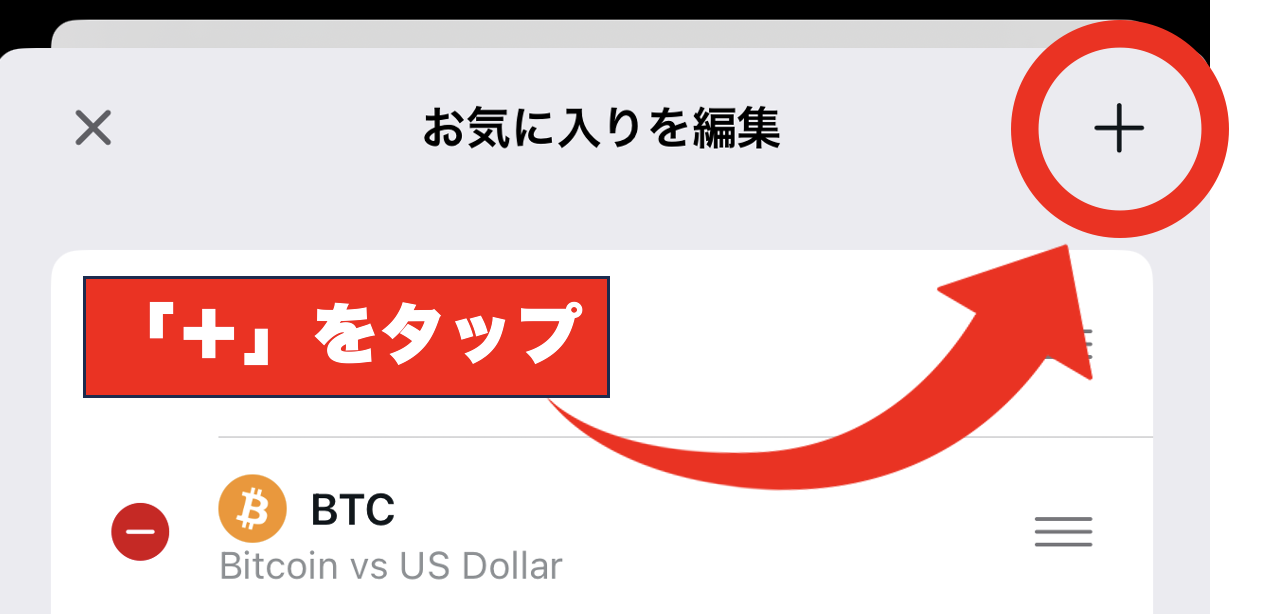Tap the plus icon to add a favorite
The width and height of the screenshot is (1262, 614).
click(x=1118, y=130)
